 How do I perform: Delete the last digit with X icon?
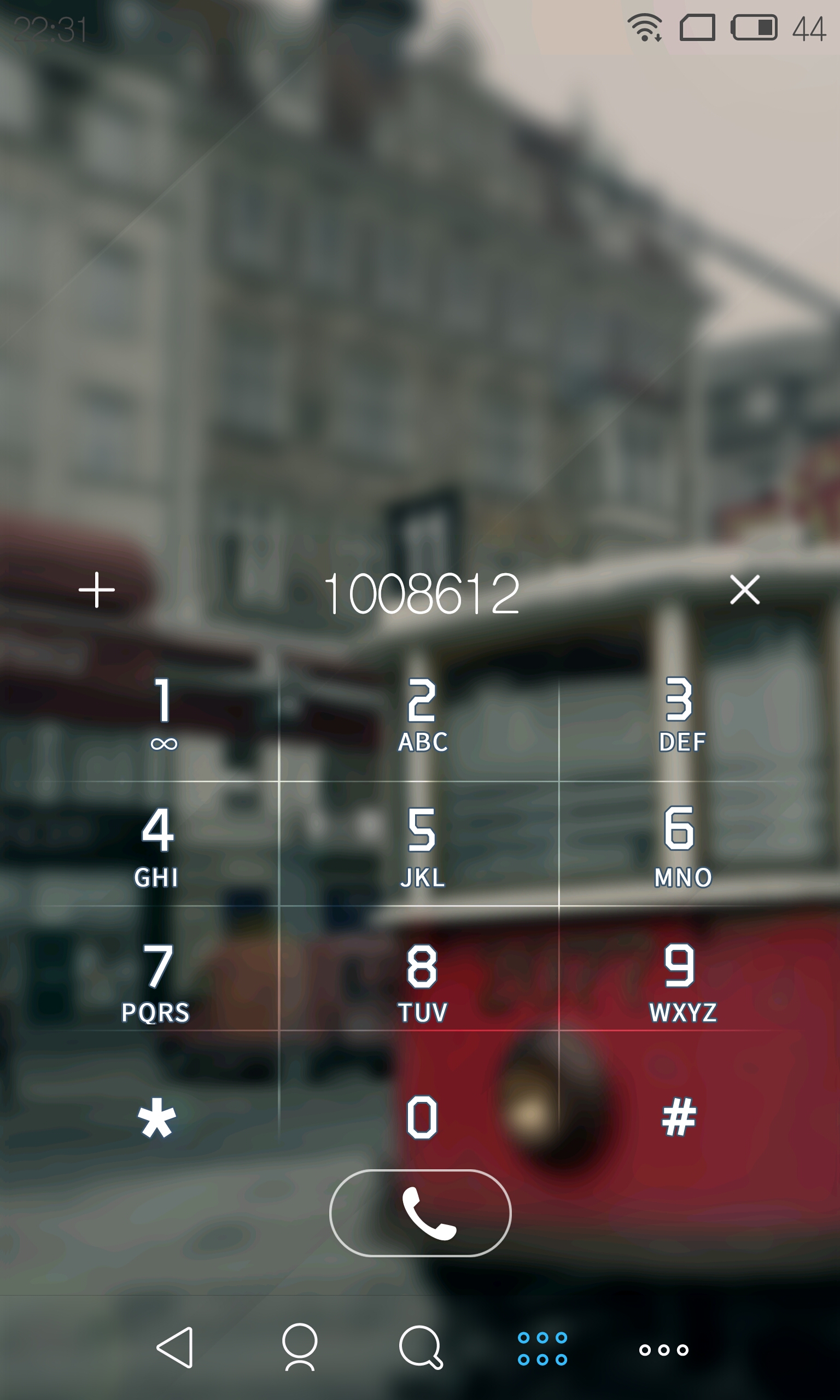pyautogui.click(x=744, y=590)
